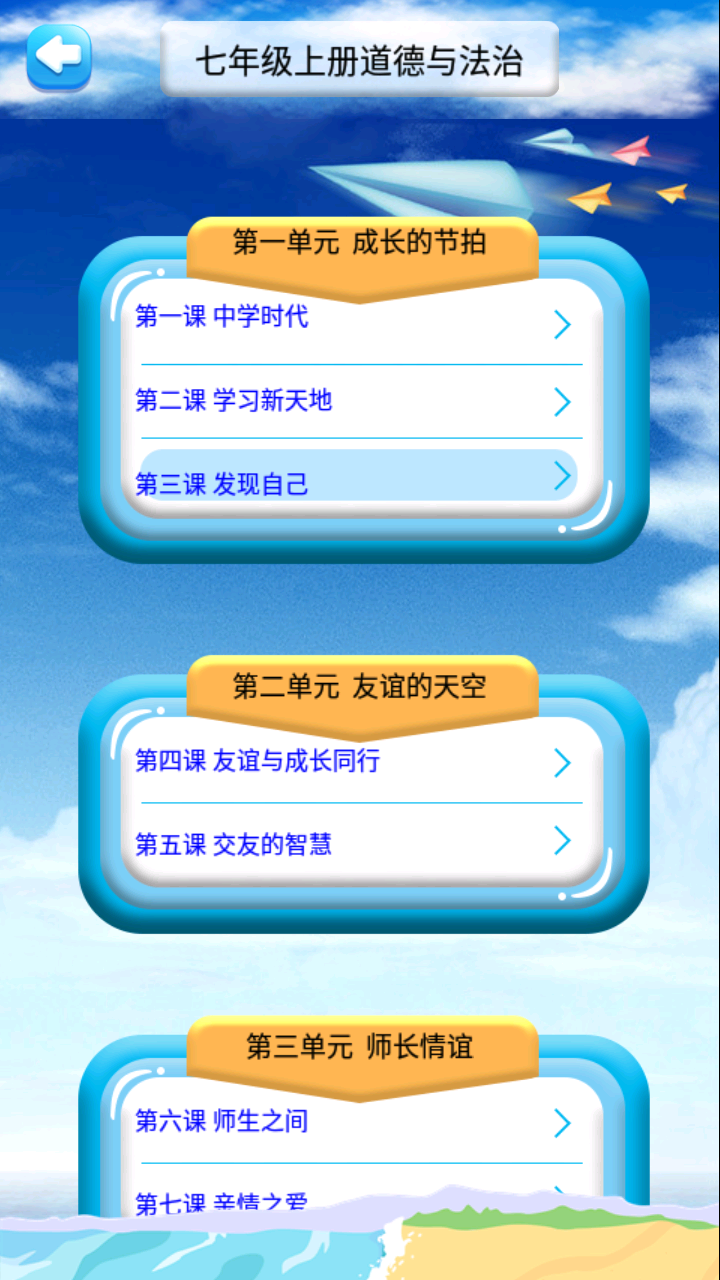This screenshot has width=720, height=1280.
Task: Click the back arrow button
Action: tap(58, 57)
